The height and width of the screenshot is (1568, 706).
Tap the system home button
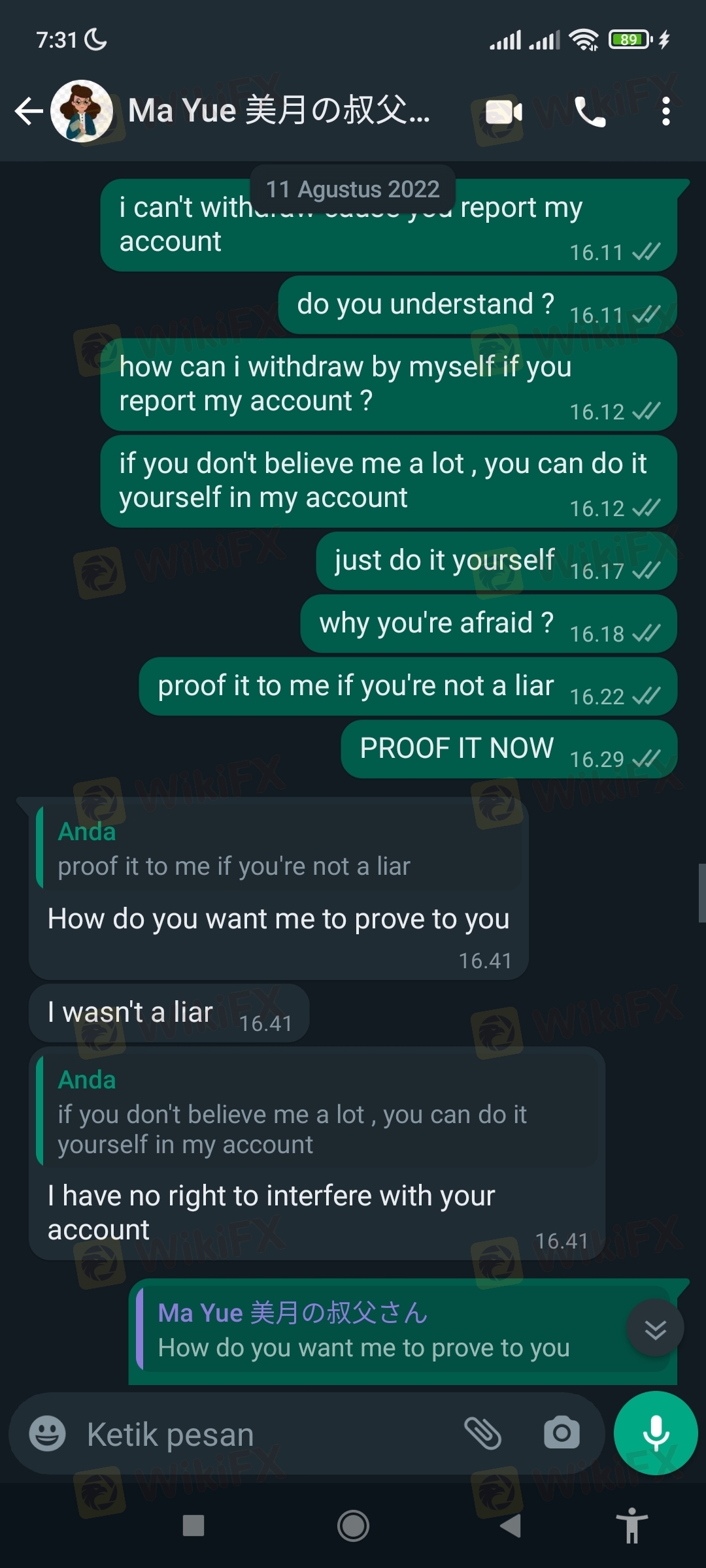353,1526
